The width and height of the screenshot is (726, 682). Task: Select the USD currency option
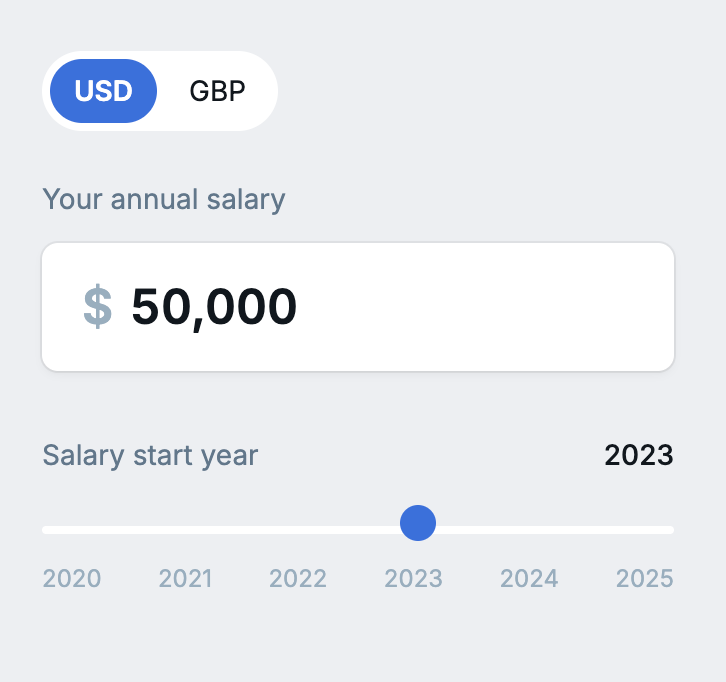[x=103, y=91]
